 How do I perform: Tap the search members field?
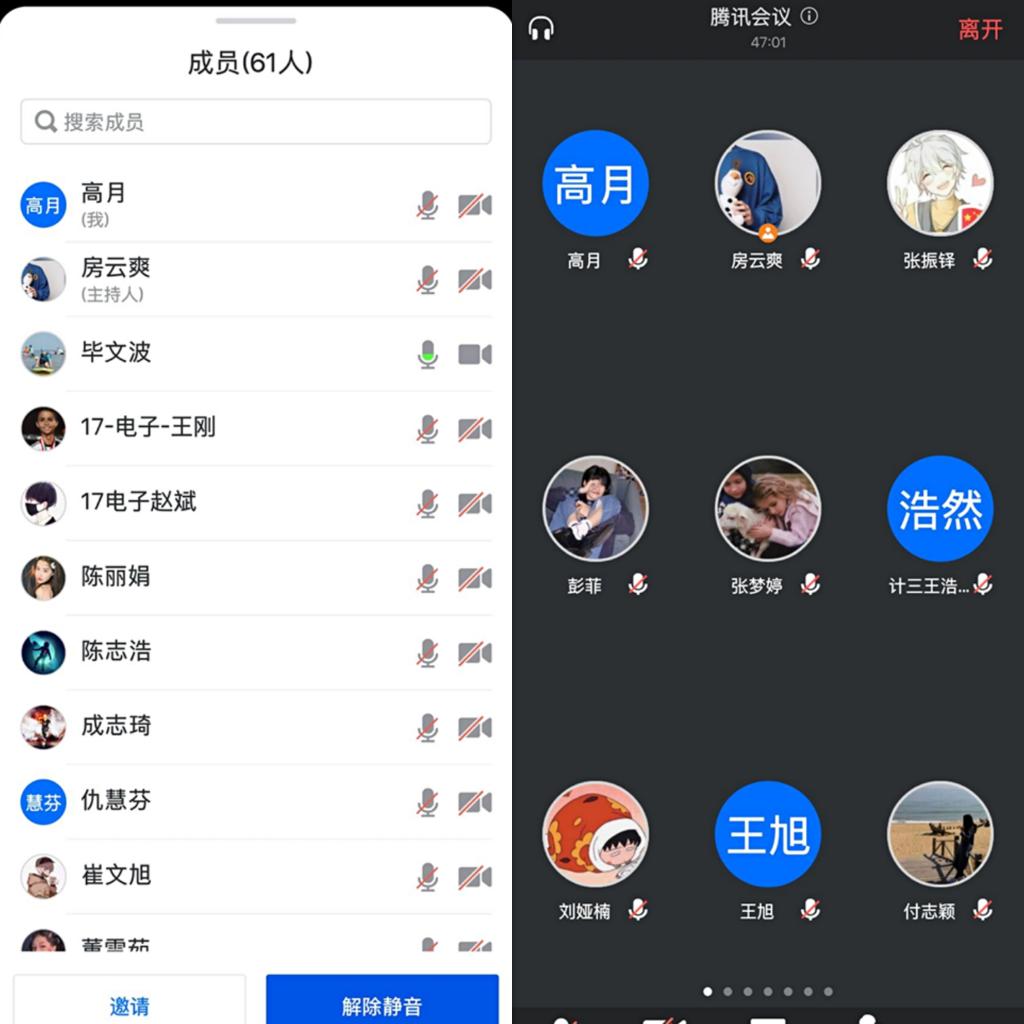[x=256, y=122]
